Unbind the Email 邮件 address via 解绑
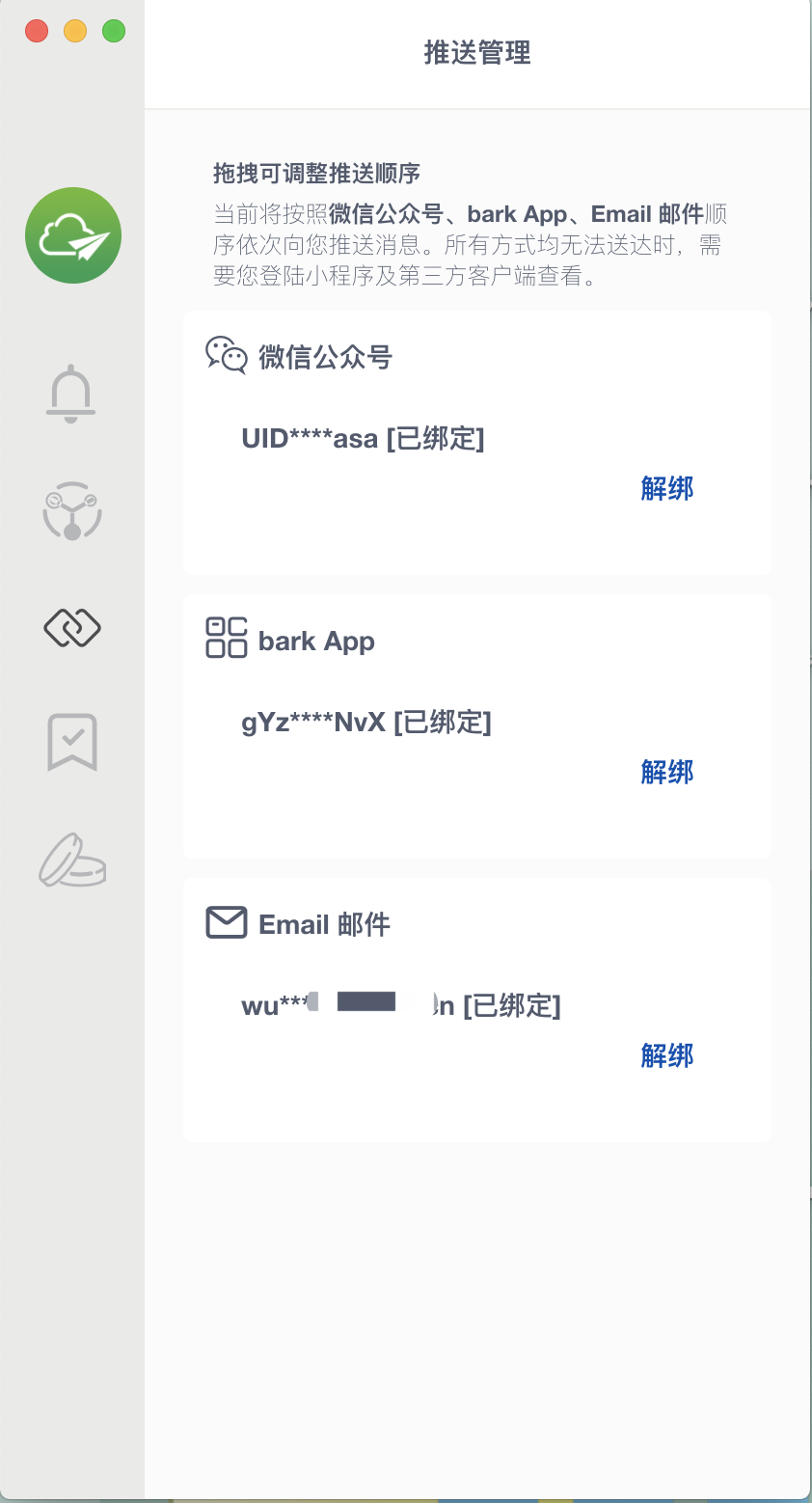Image resolution: width=812 pixels, height=1503 pixels. (667, 1055)
